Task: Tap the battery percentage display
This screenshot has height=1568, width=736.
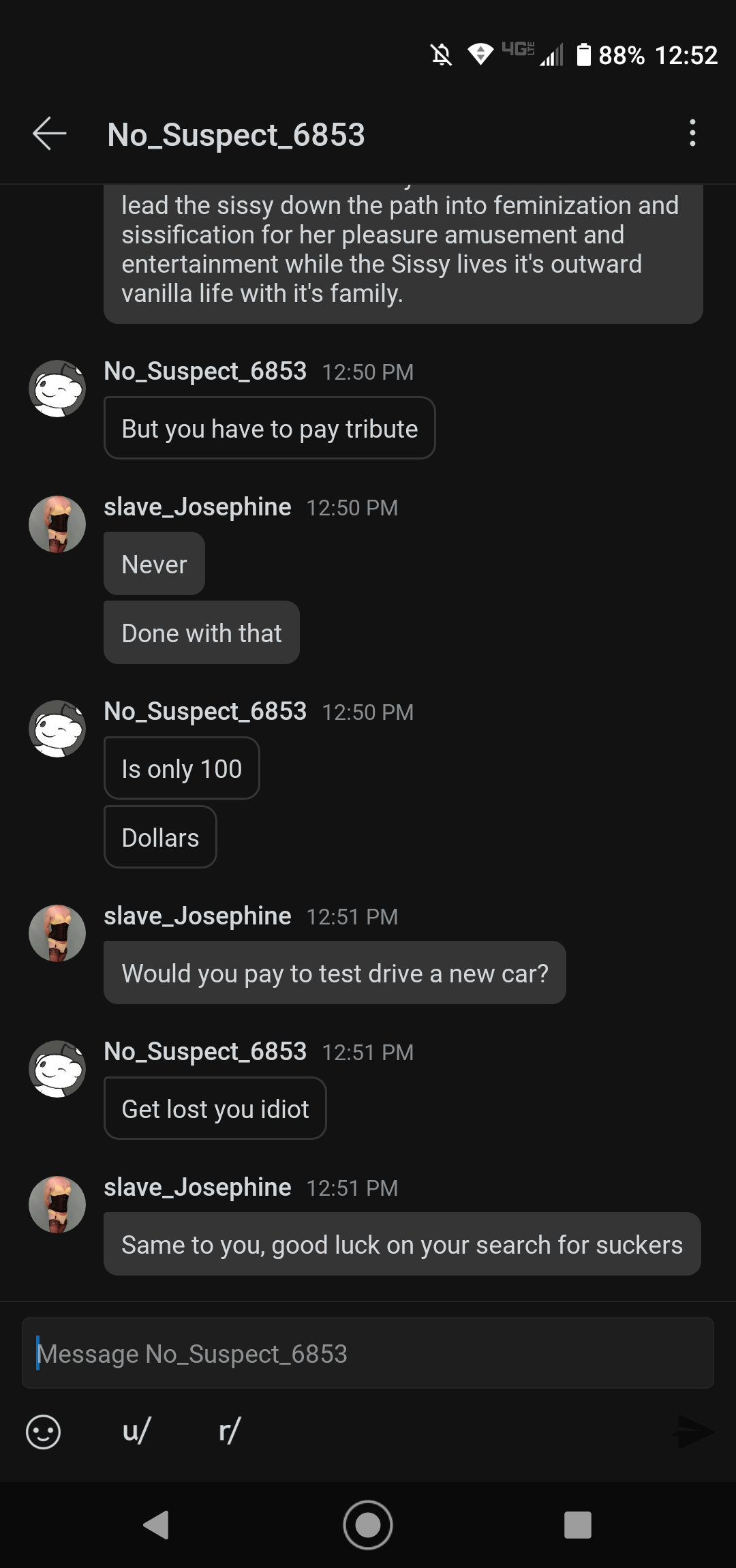Action: (x=622, y=55)
